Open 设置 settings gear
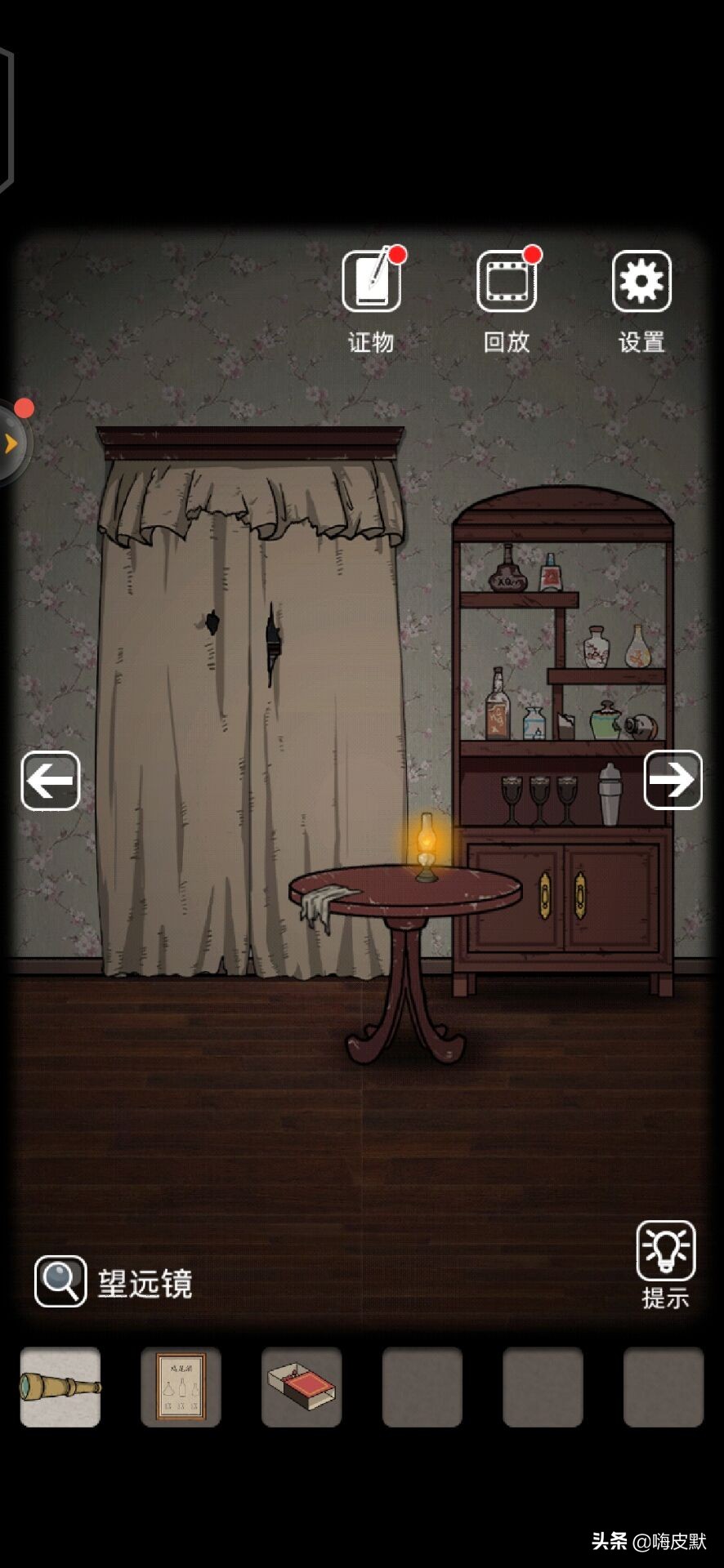The height and width of the screenshot is (1568, 724). [641, 283]
